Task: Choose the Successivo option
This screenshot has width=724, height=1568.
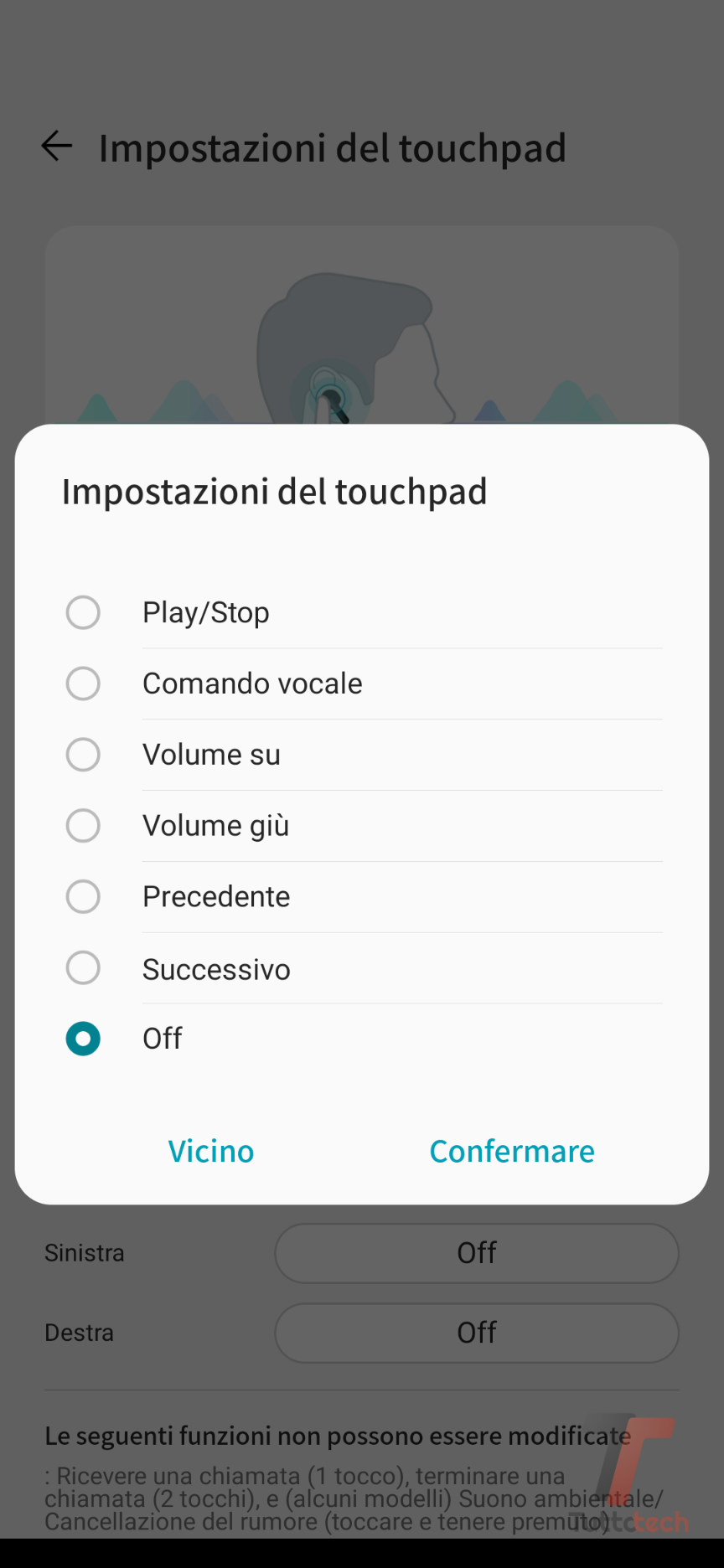Action: [84, 968]
